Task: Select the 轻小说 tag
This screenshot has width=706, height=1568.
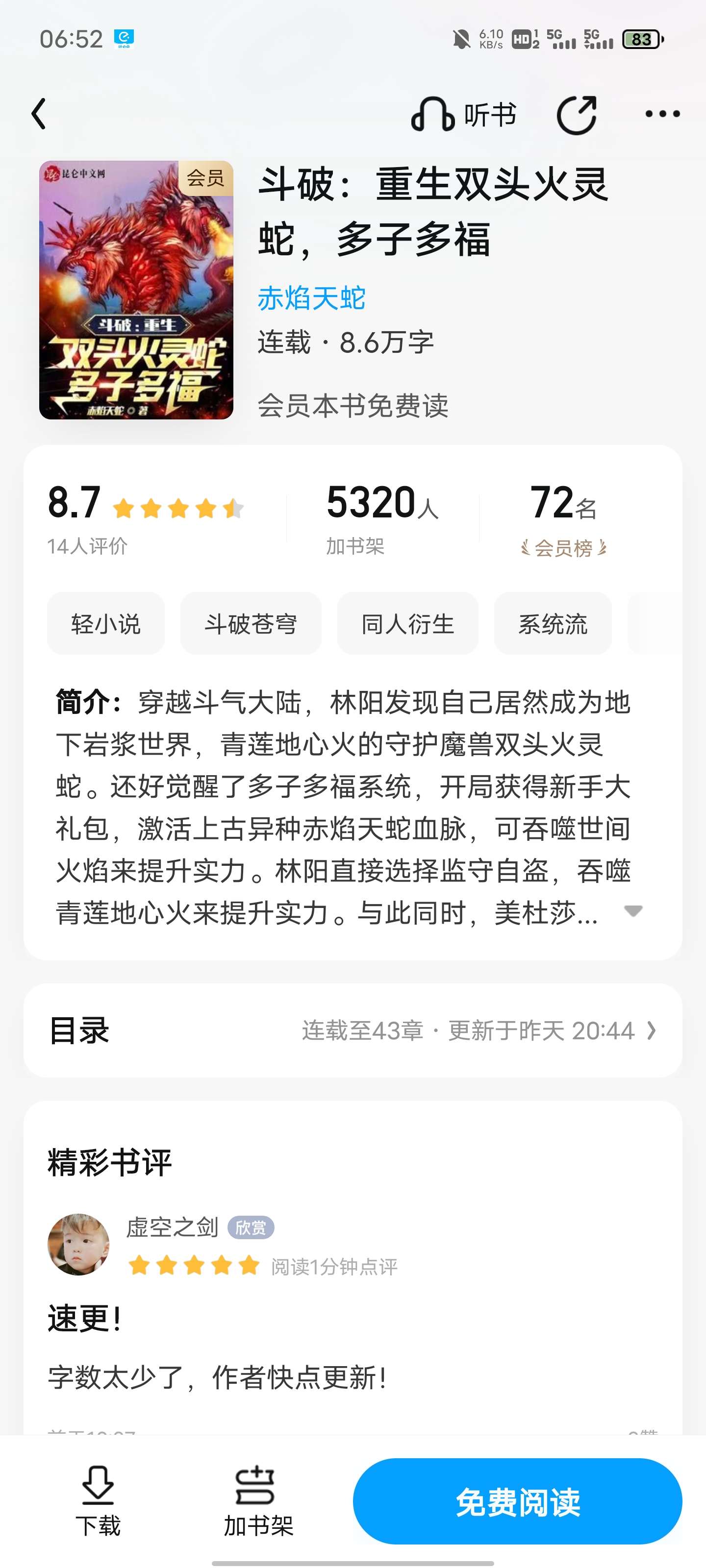Action: click(x=106, y=623)
